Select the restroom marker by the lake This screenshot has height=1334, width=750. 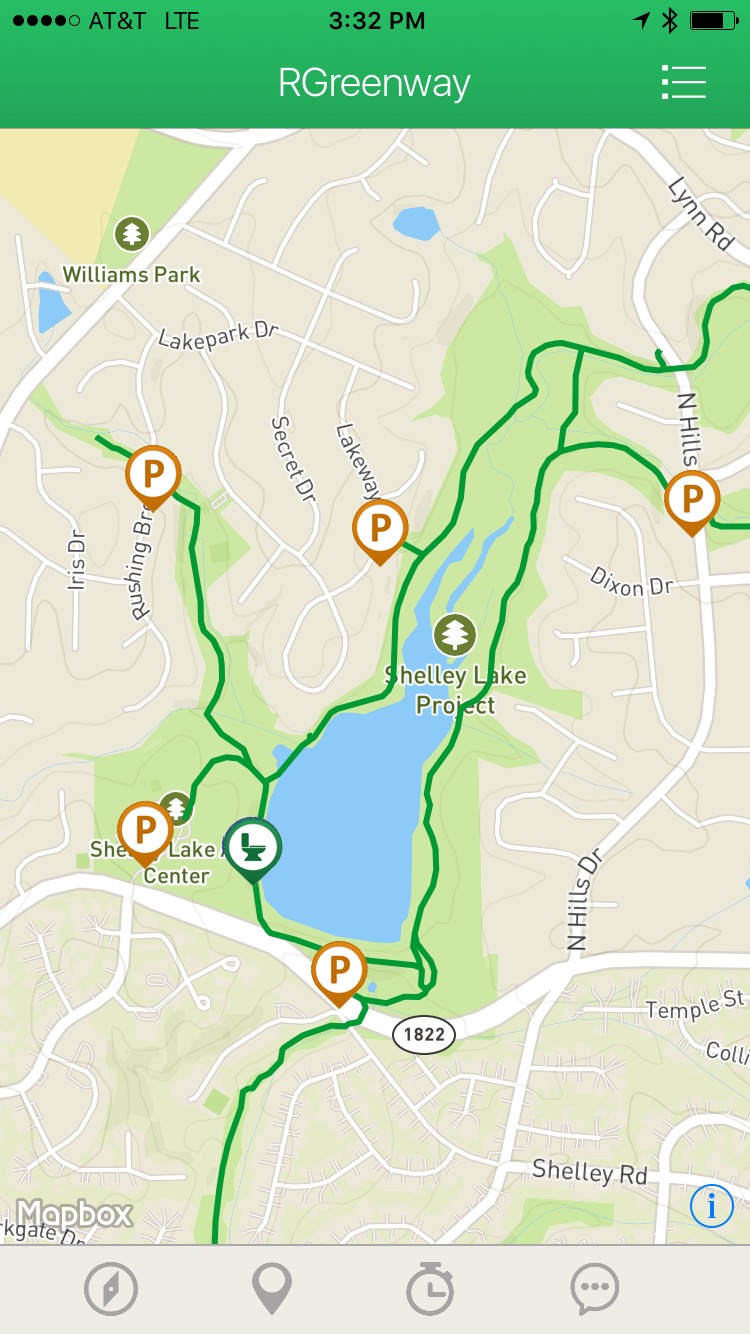click(253, 847)
